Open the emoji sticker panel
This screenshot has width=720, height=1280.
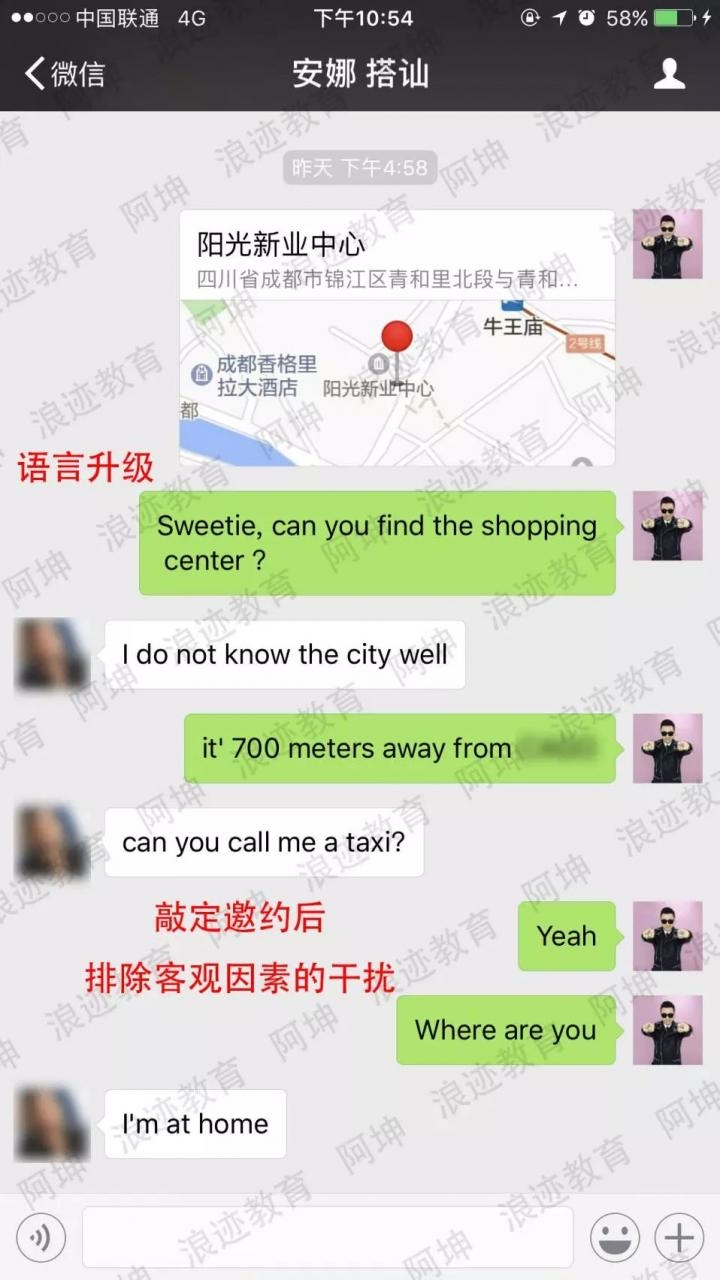point(614,1238)
